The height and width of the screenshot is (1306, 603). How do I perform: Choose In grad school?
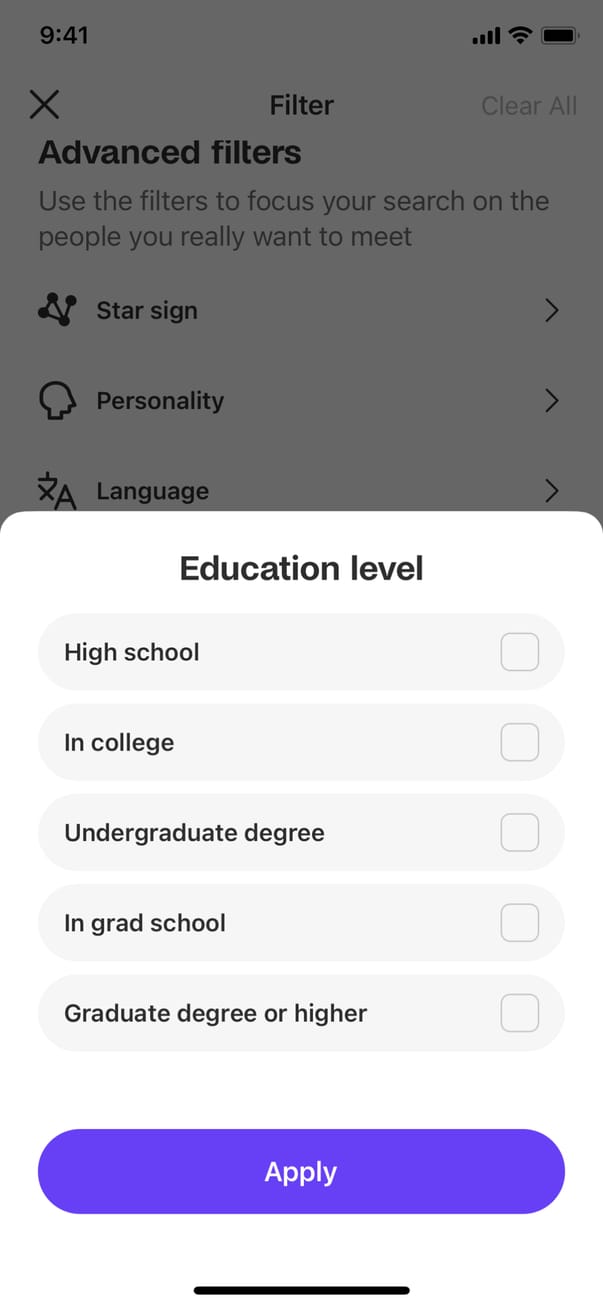pyautogui.click(x=519, y=923)
